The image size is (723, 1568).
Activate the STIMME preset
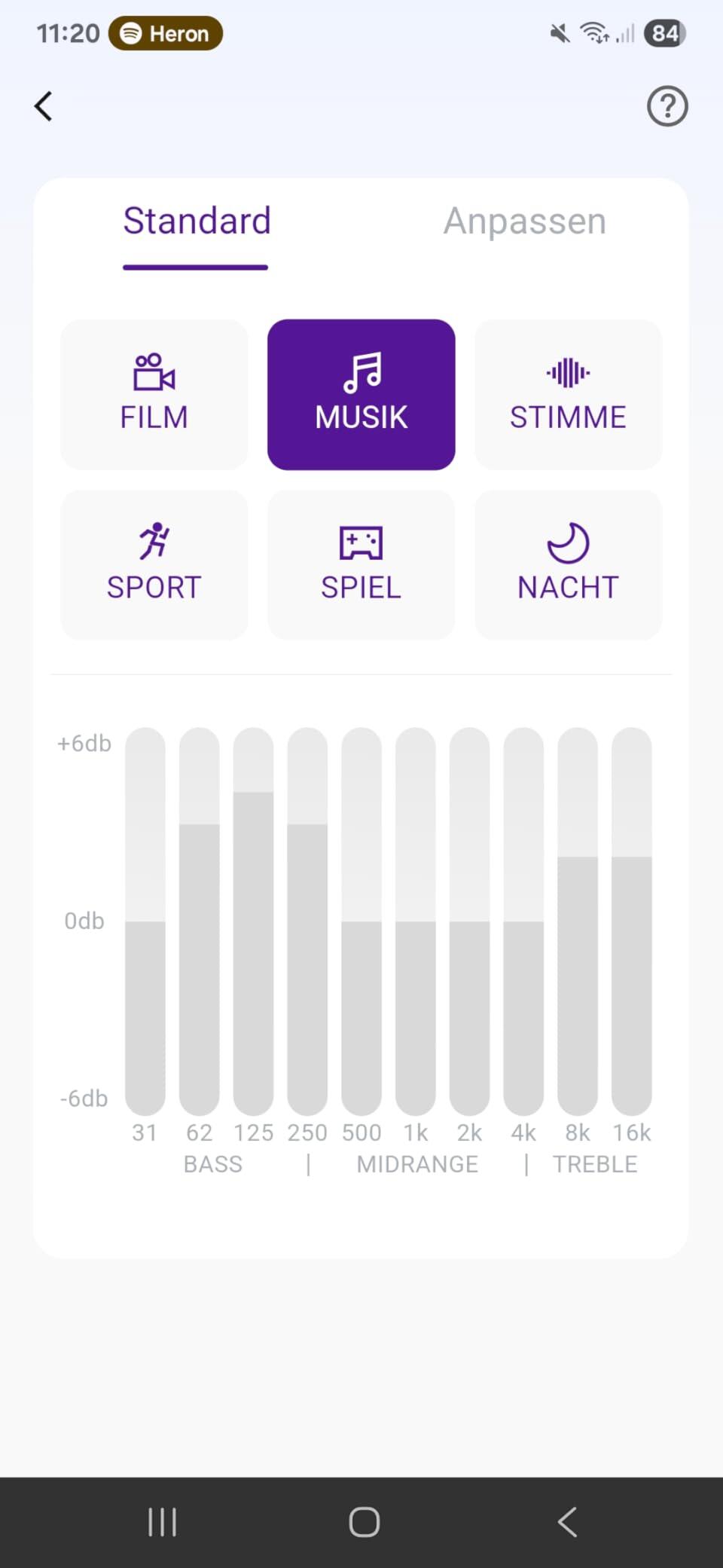point(569,394)
